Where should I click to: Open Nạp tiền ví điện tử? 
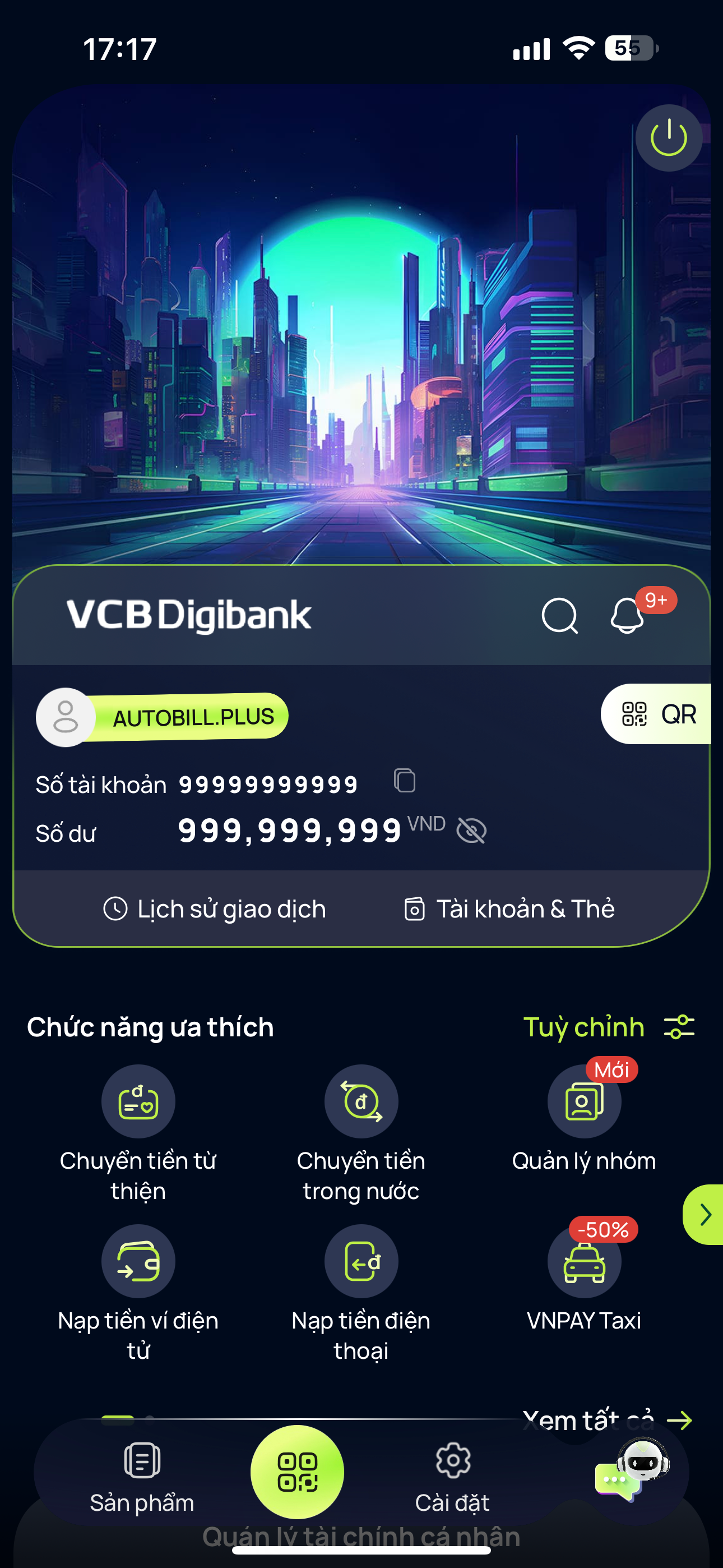(138, 1262)
